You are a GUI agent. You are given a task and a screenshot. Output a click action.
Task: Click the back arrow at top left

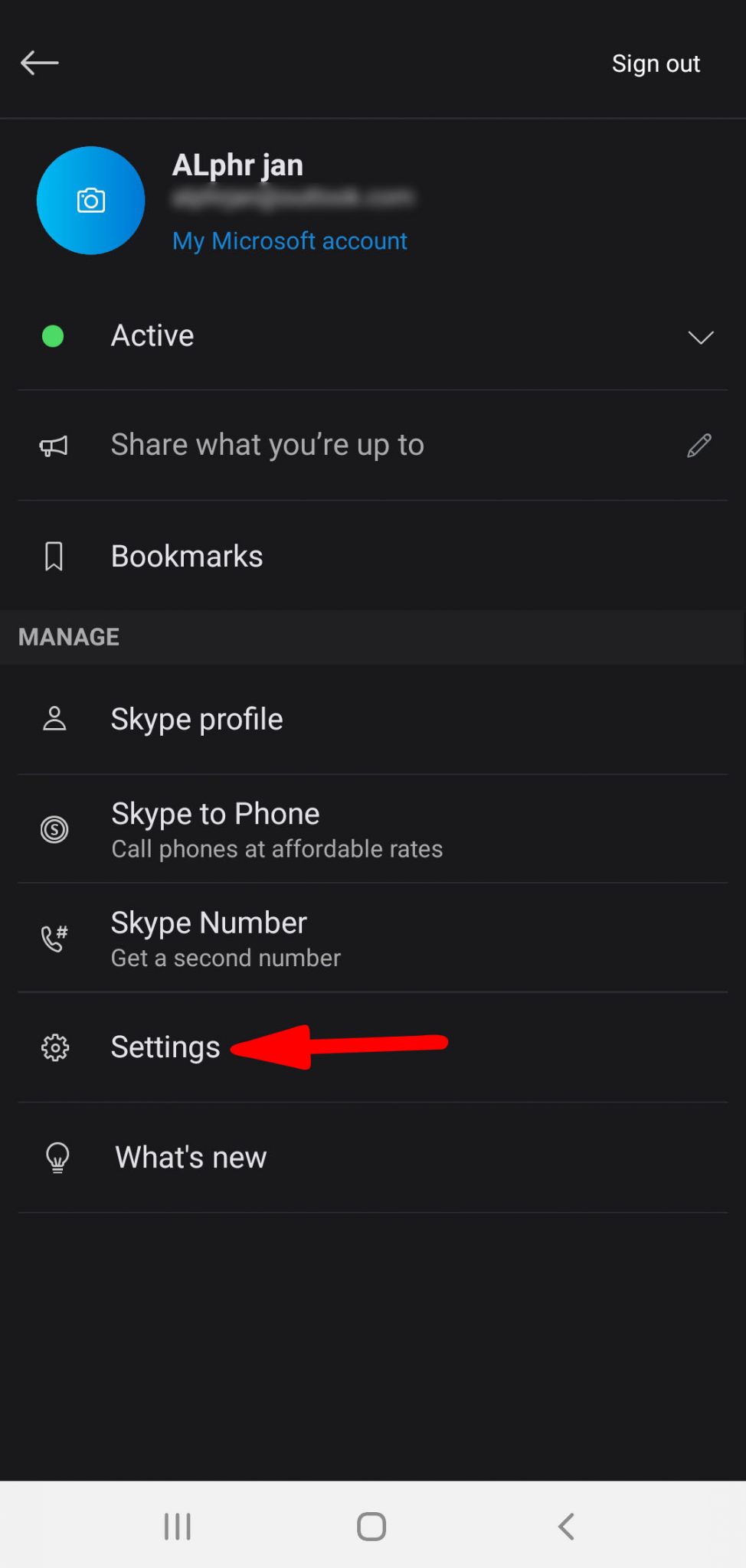coord(40,63)
